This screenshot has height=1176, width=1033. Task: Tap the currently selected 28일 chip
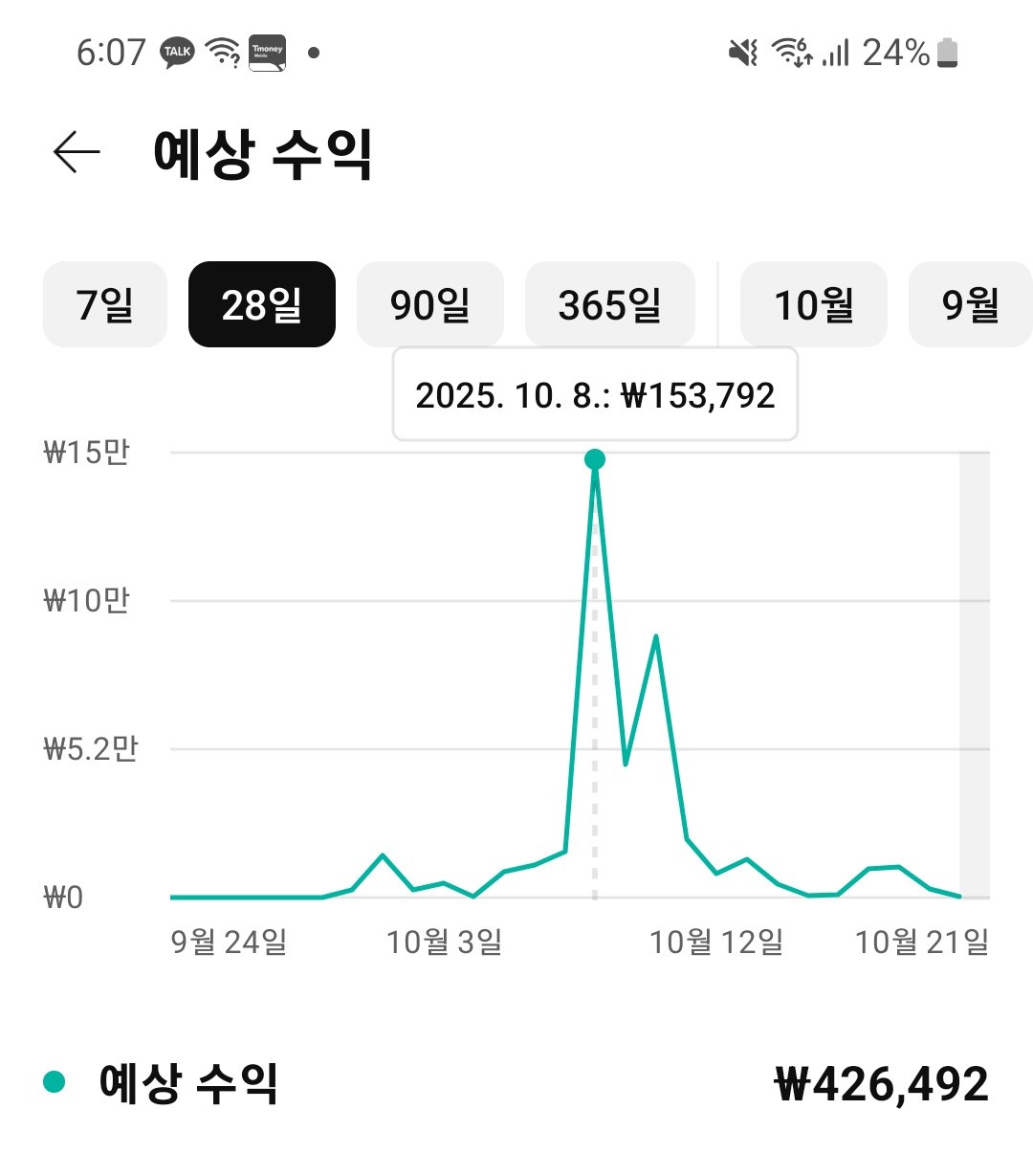point(262,303)
